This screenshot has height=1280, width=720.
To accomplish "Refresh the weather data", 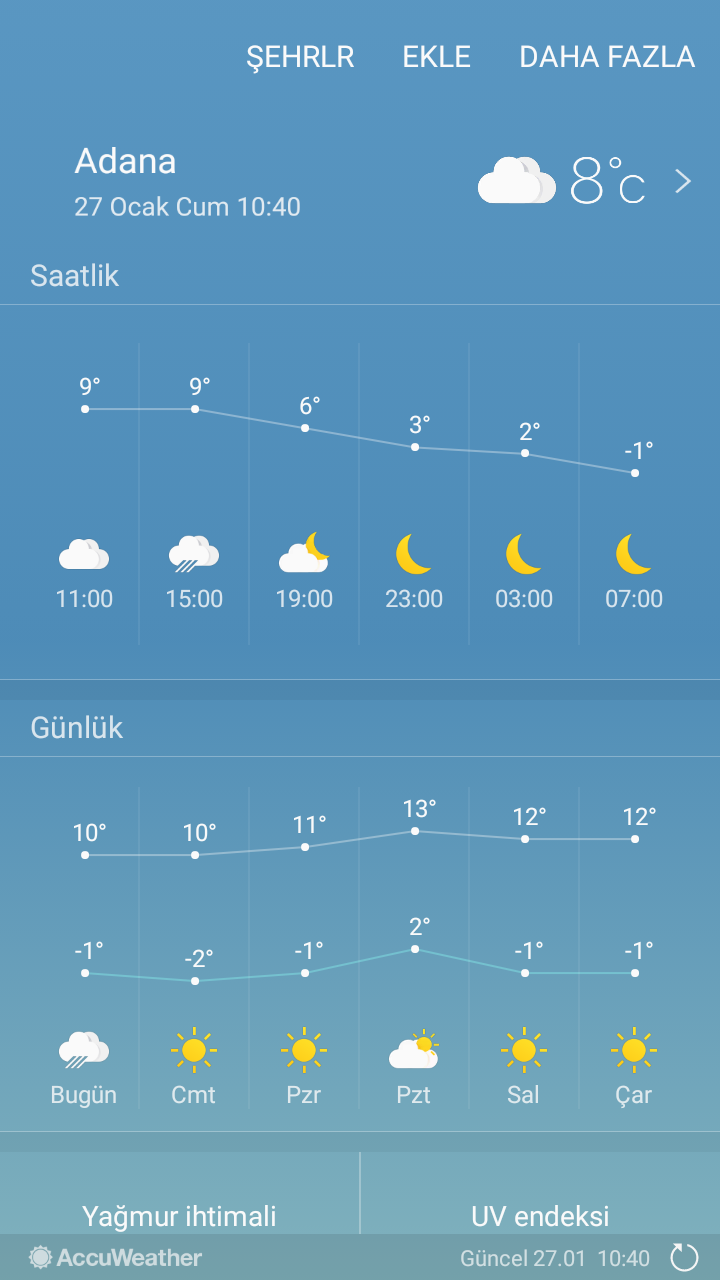I will click(684, 1257).
